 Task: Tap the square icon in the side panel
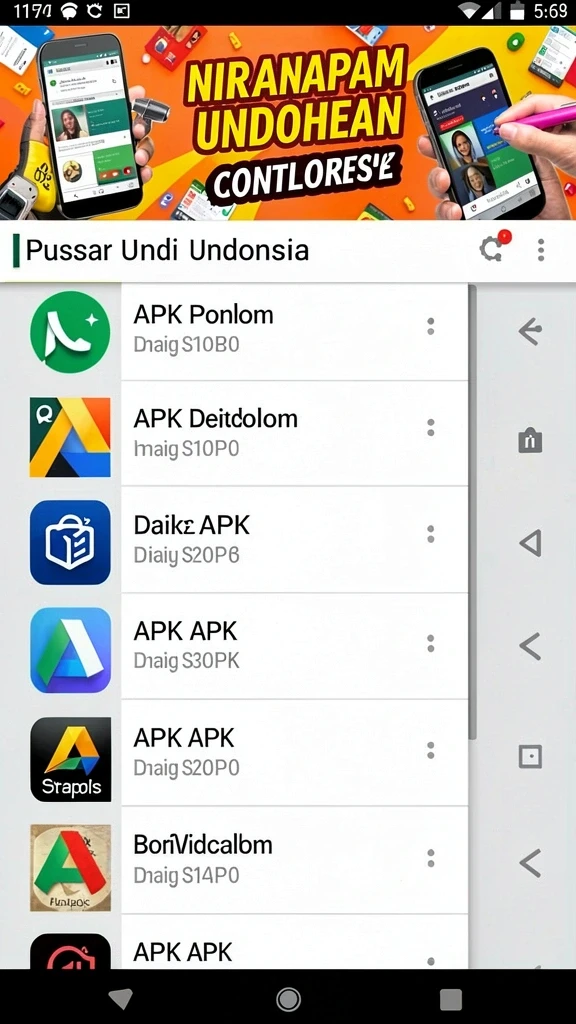pos(530,757)
